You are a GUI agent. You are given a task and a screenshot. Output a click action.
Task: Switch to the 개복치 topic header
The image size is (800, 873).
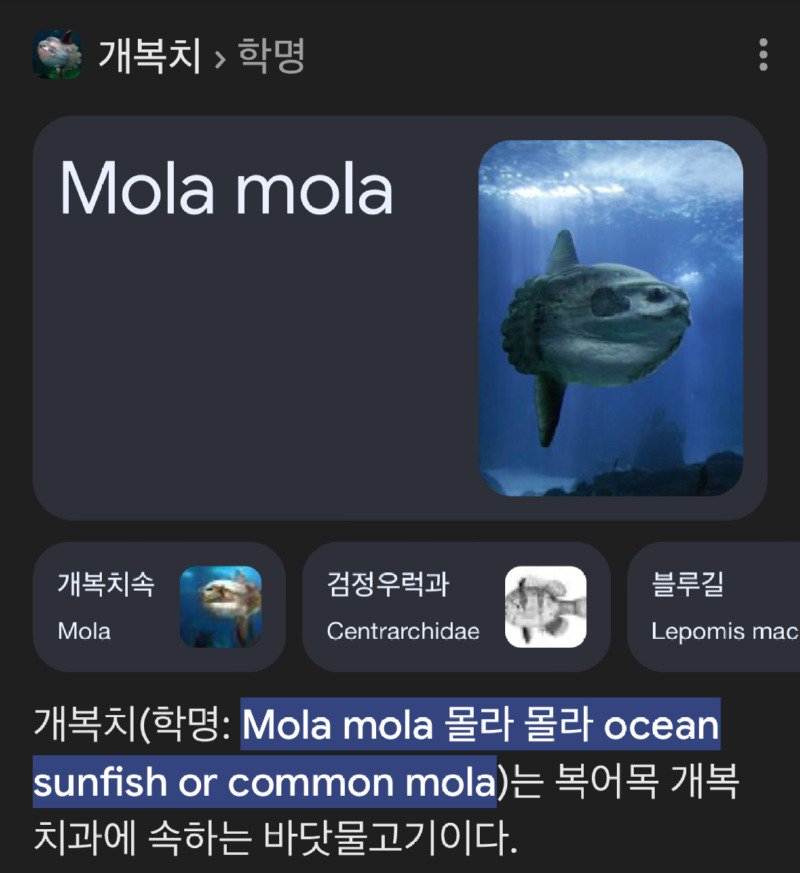tap(148, 58)
